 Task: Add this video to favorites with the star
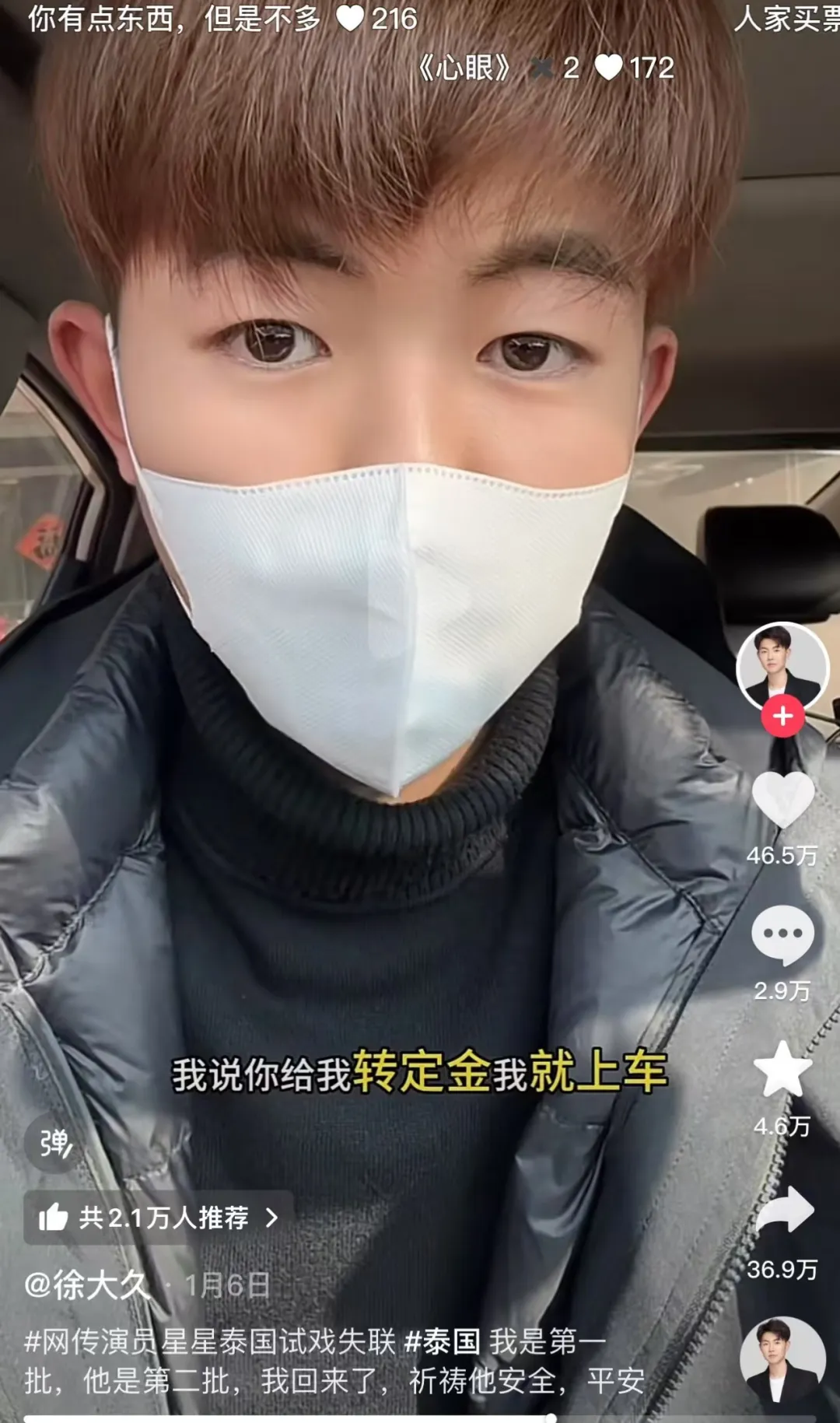click(782, 1070)
